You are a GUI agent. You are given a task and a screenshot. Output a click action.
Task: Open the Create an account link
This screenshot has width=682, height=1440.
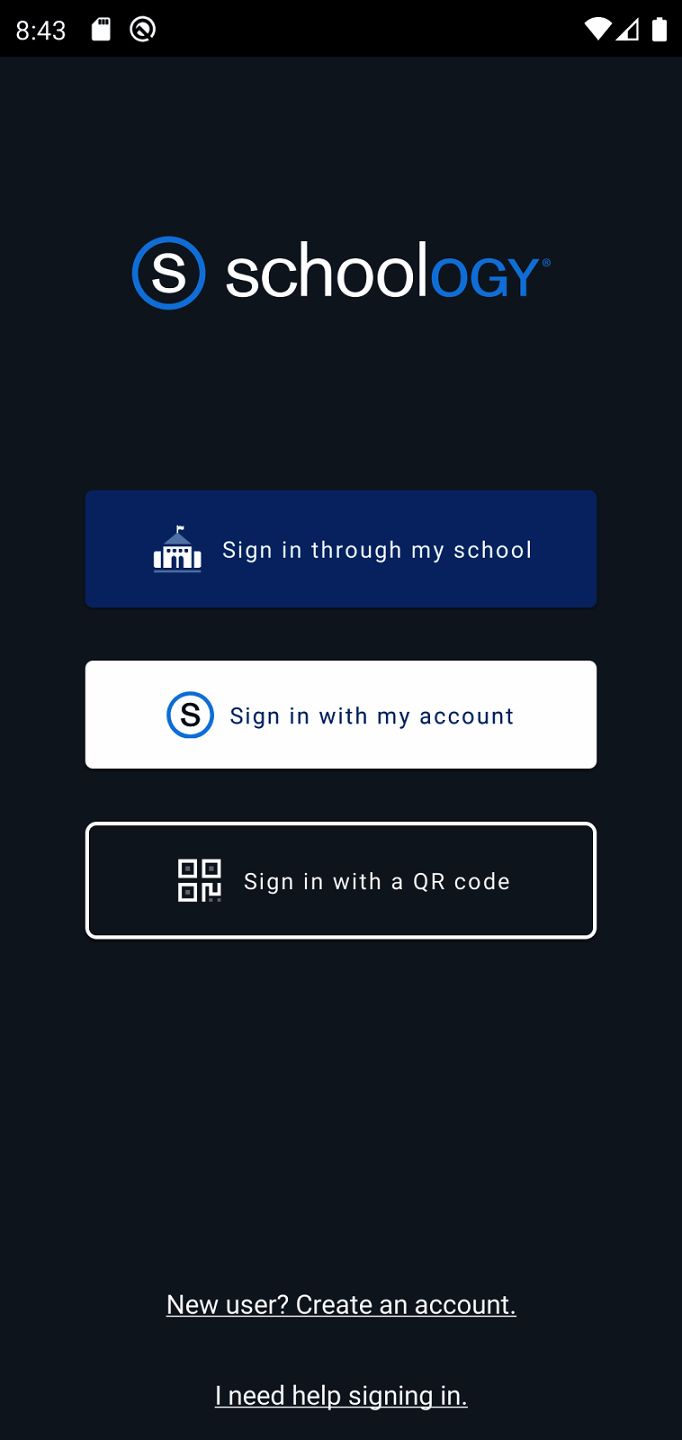[341, 1304]
